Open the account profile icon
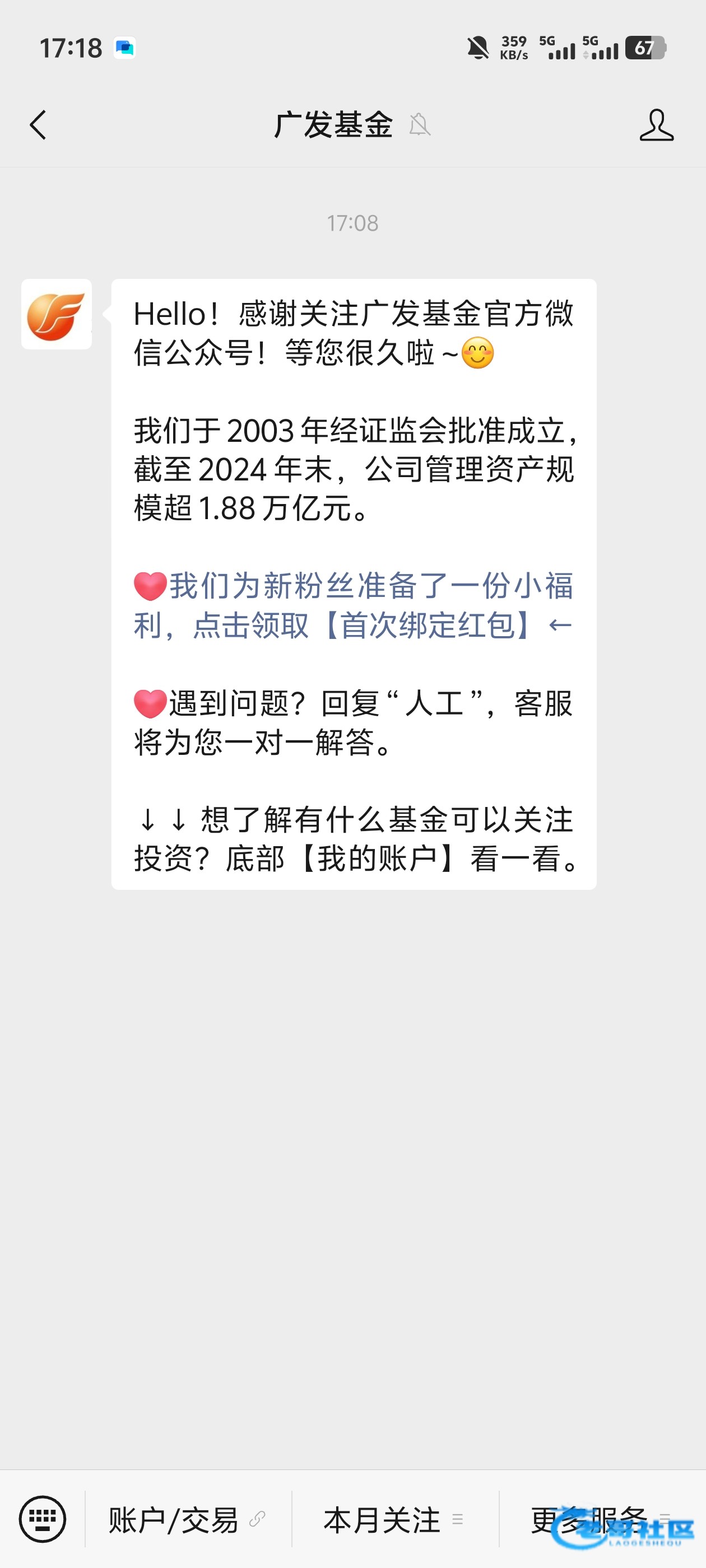Image resolution: width=706 pixels, height=1568 pixels. (x=656, y=125)
